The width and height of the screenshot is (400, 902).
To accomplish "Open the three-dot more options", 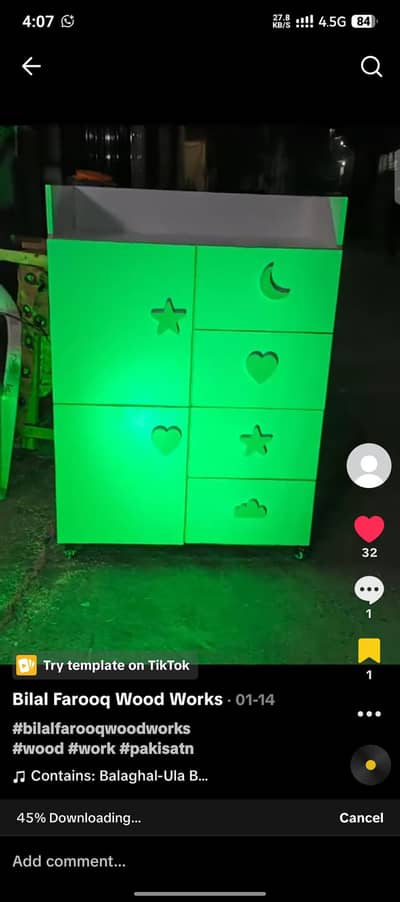I will [x=369, y=714].
